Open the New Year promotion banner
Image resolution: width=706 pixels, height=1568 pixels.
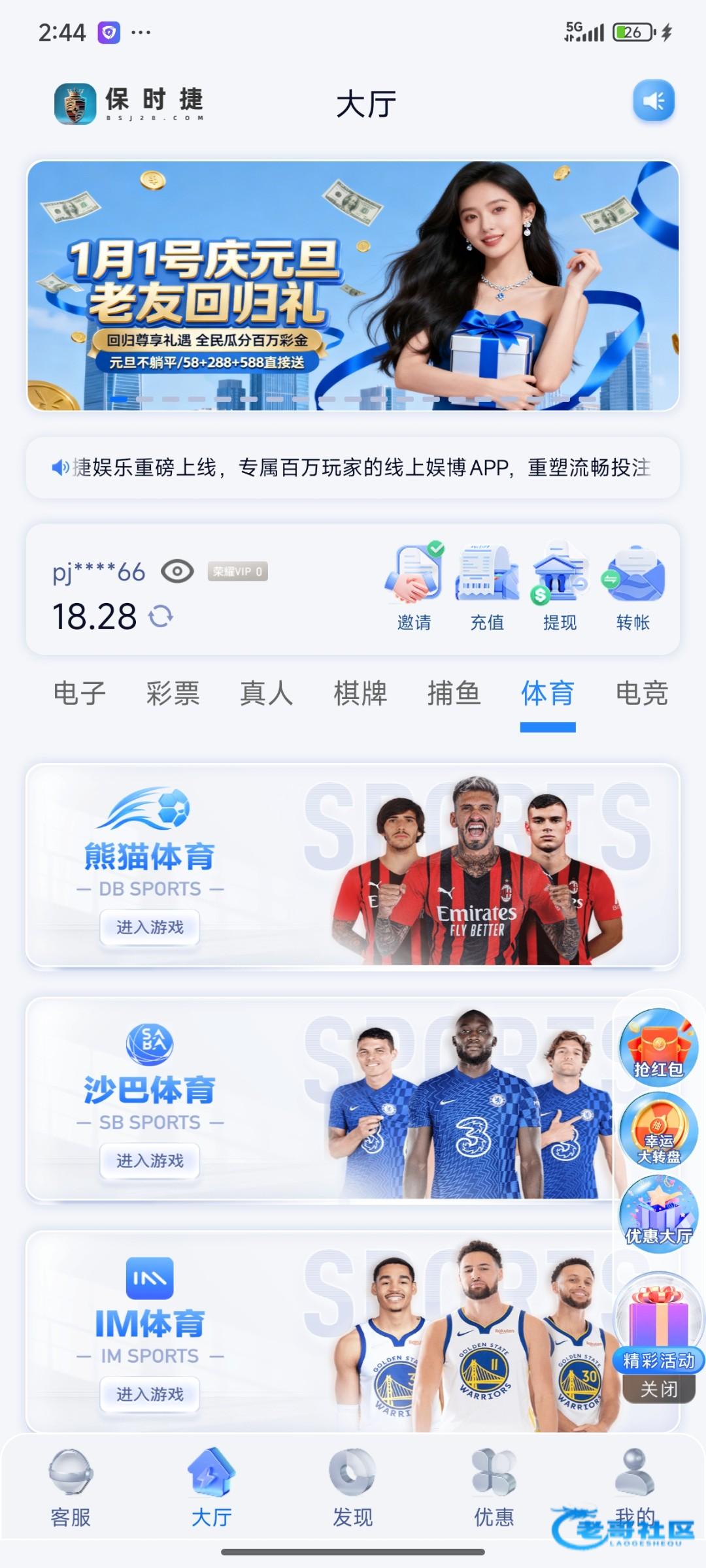[x=353, y=286]
